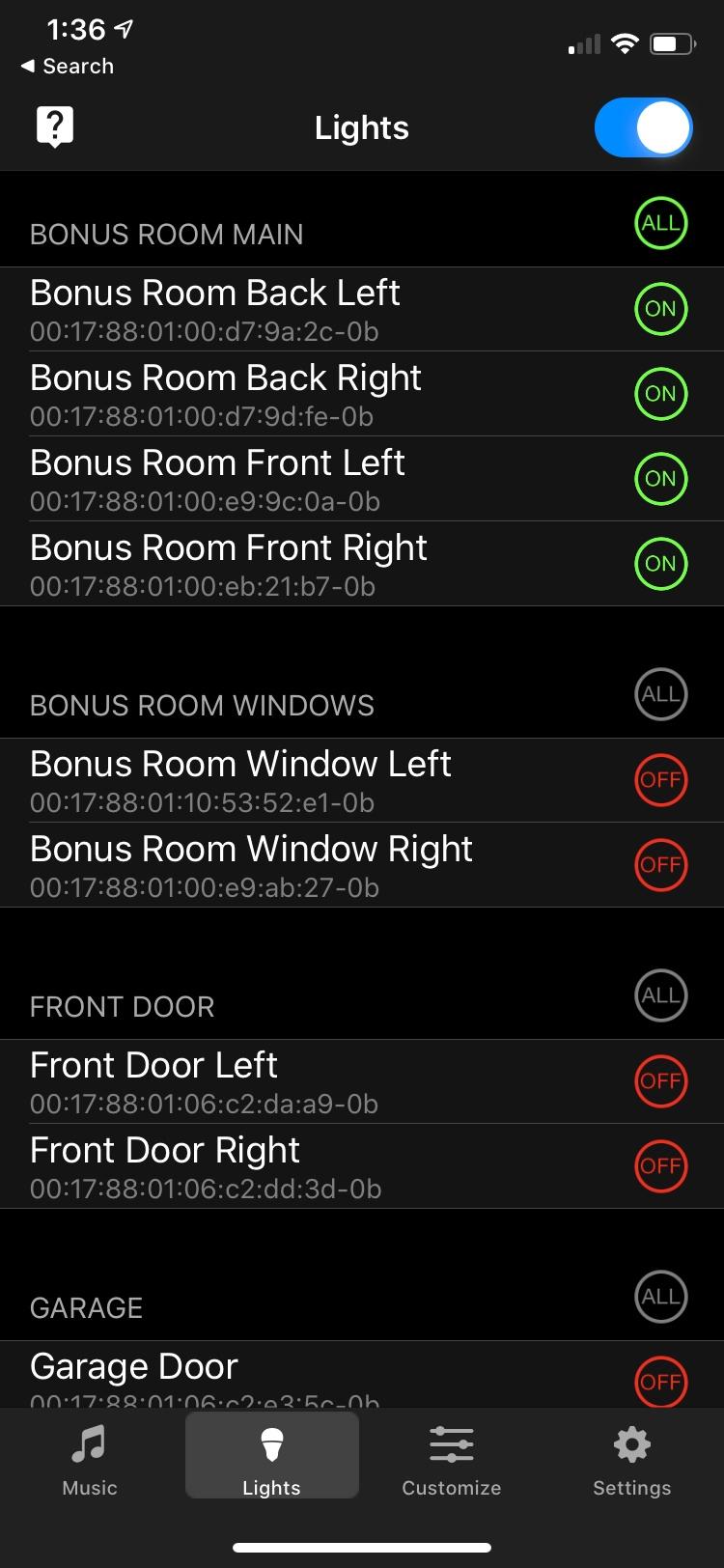Go back to Search

click(68, 67)
